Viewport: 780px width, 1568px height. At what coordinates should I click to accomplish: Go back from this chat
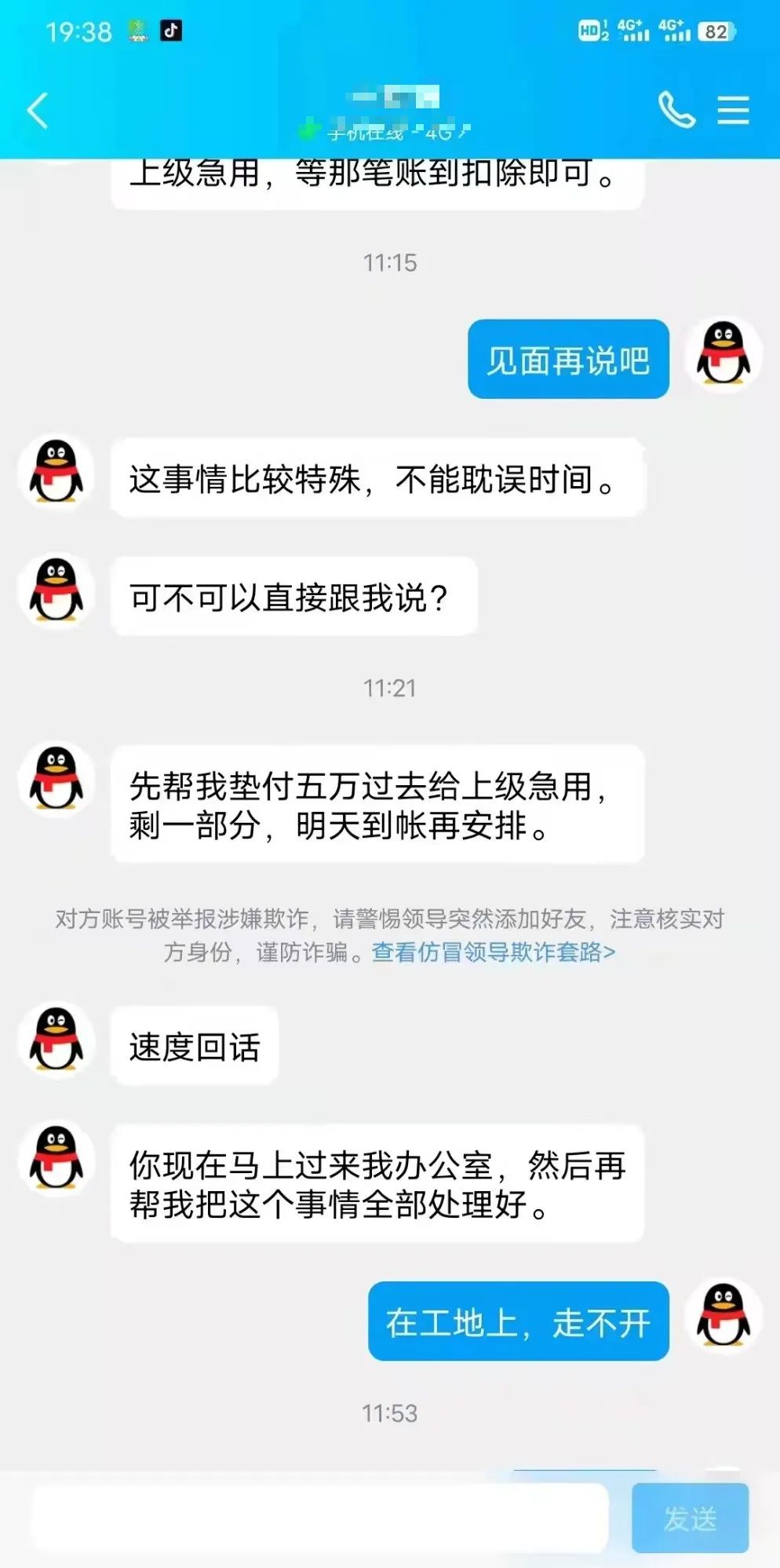tap(38, 110)
